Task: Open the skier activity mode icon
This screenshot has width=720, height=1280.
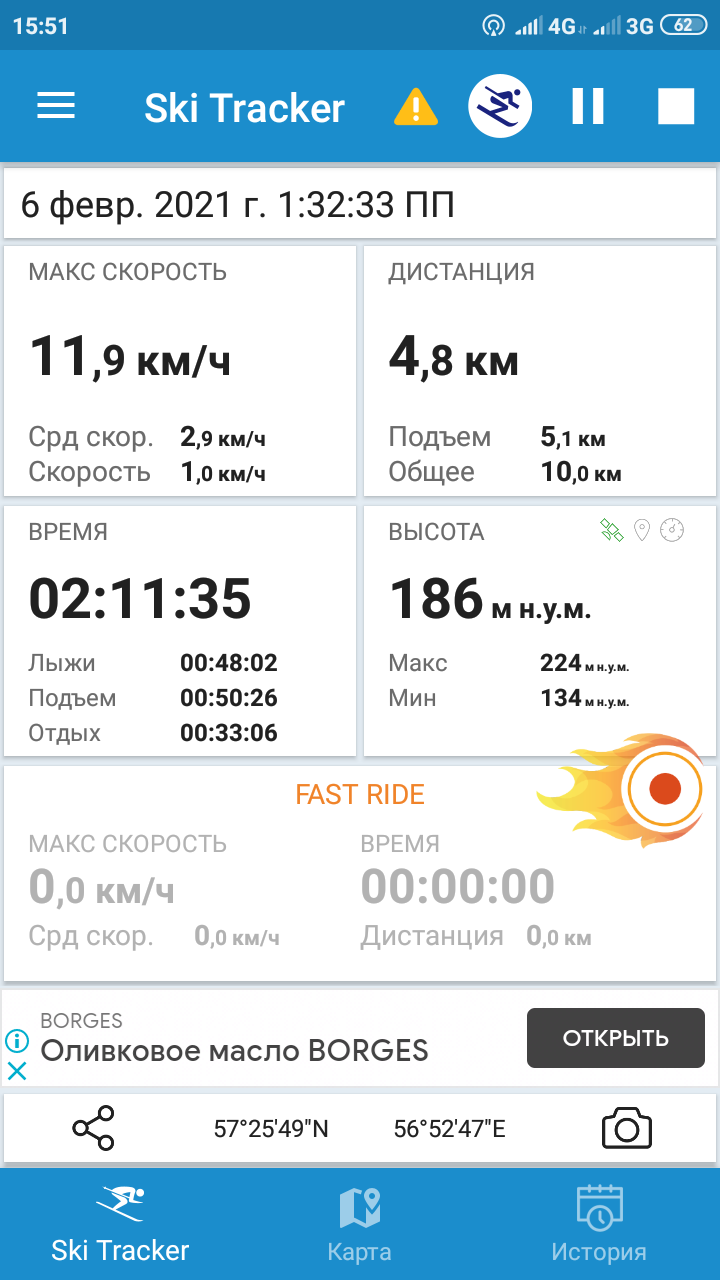Action: (500, 106)
